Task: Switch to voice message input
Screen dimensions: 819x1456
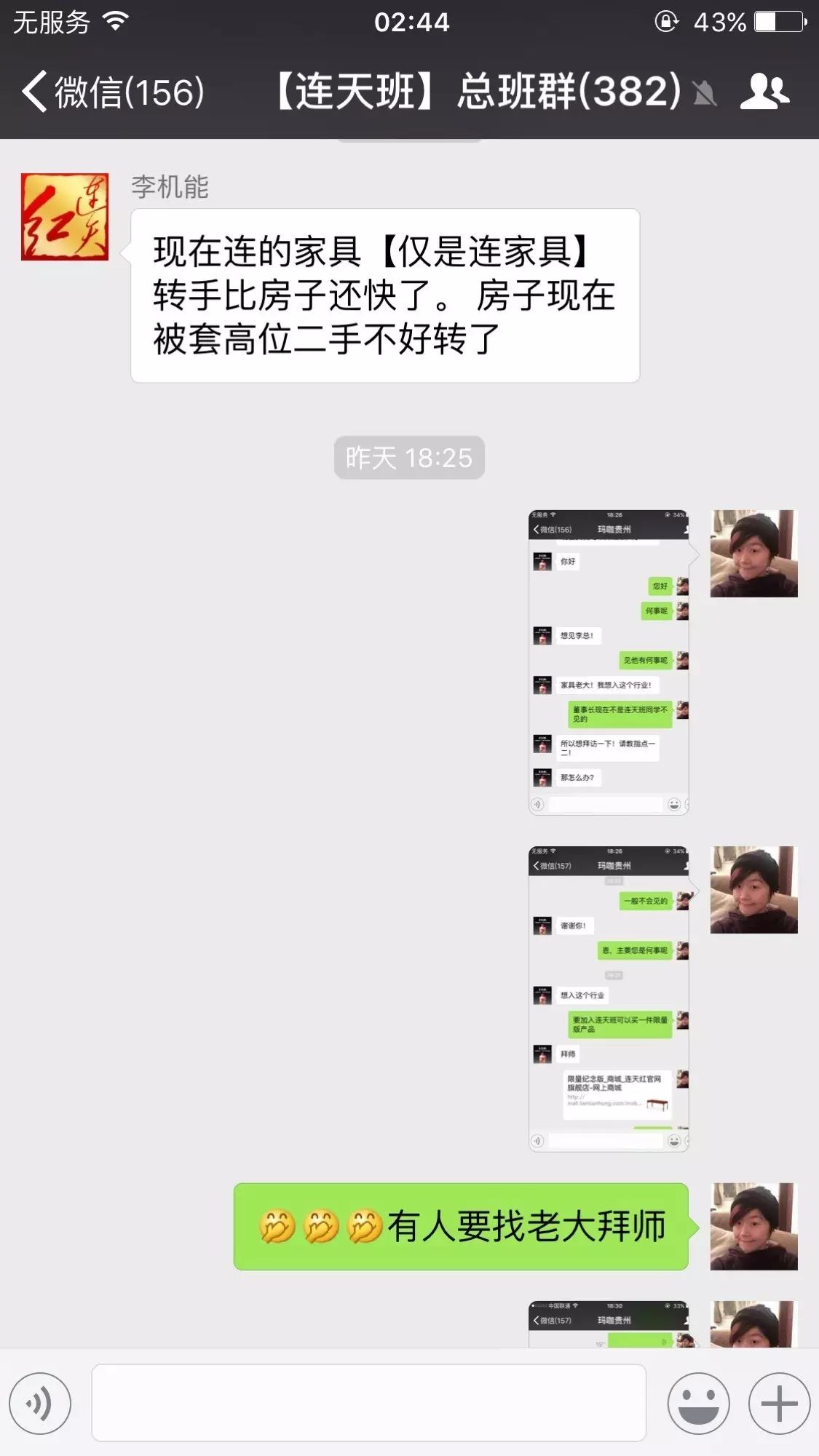Action: pos(40,1404)
